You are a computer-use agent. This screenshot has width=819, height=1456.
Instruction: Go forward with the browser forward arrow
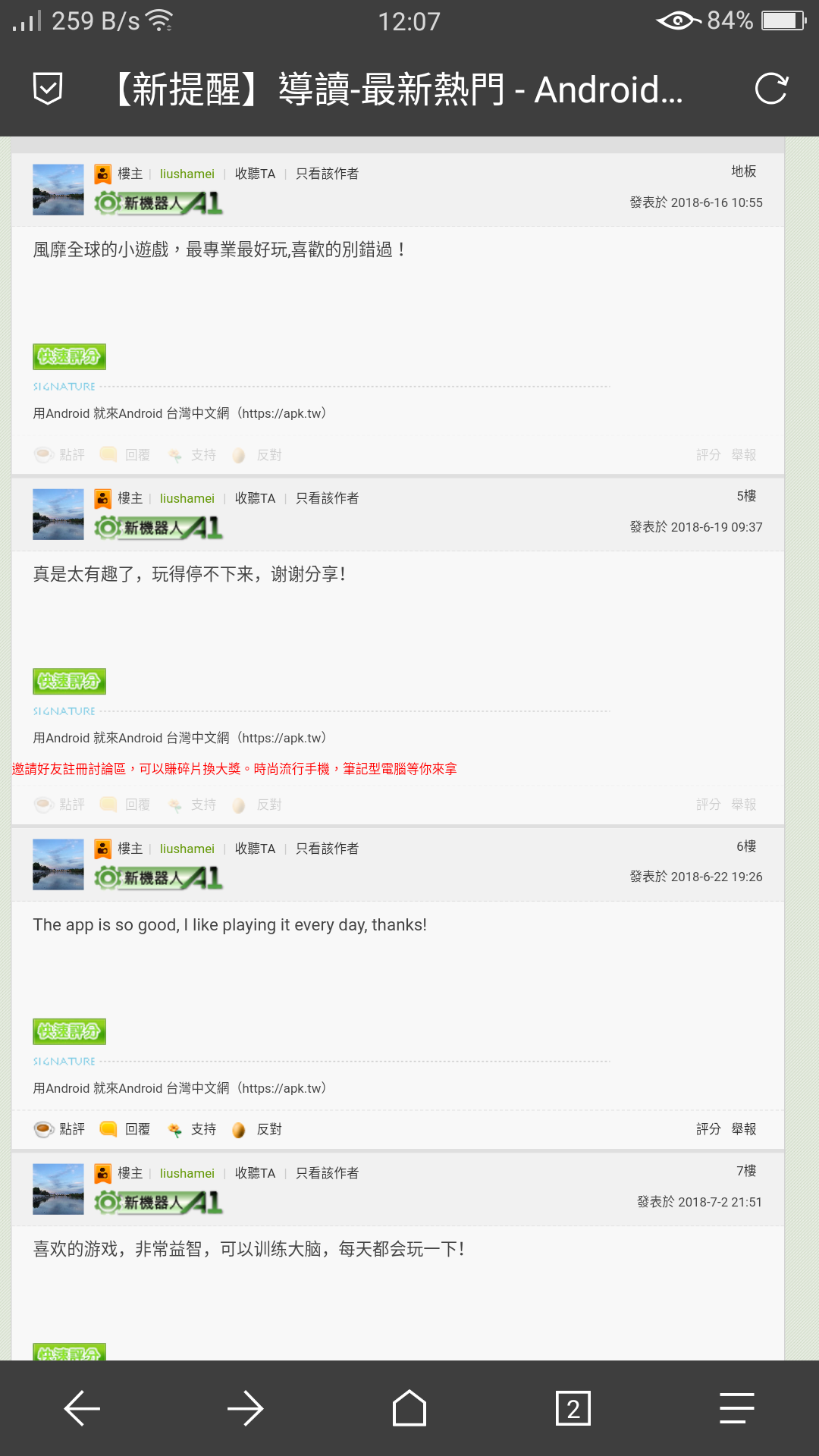pyautogui.click(x=245, y=1409)
